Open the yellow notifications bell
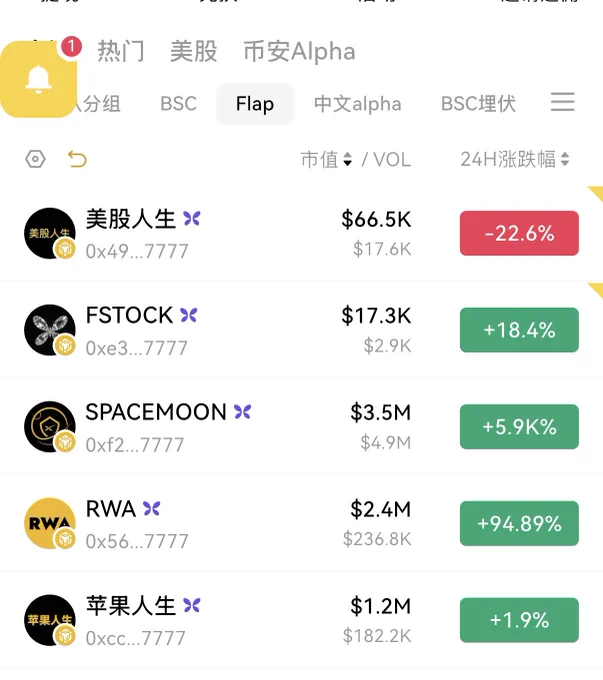603x680 pixels. click(x=38, y=79)
